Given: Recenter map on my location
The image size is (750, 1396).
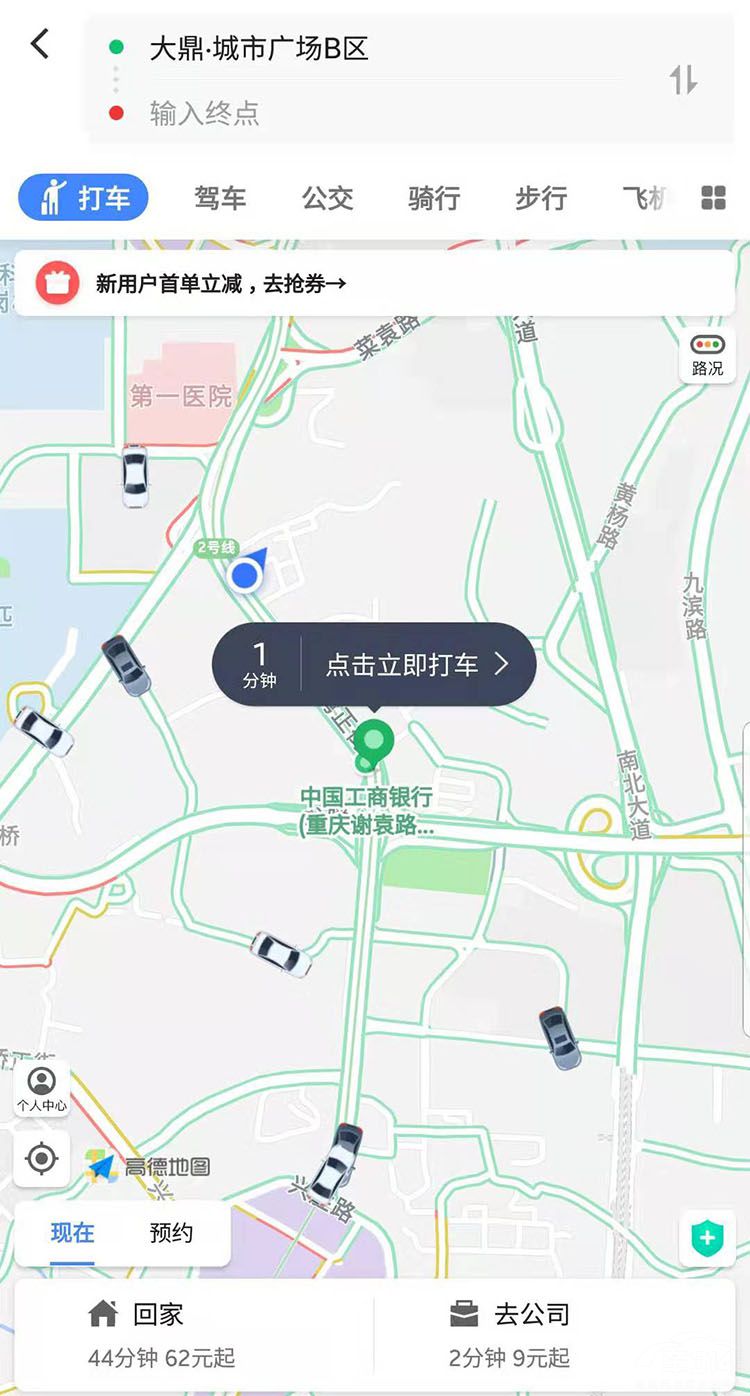Looking at the screenshot, I should click(x=42, y=1159).
